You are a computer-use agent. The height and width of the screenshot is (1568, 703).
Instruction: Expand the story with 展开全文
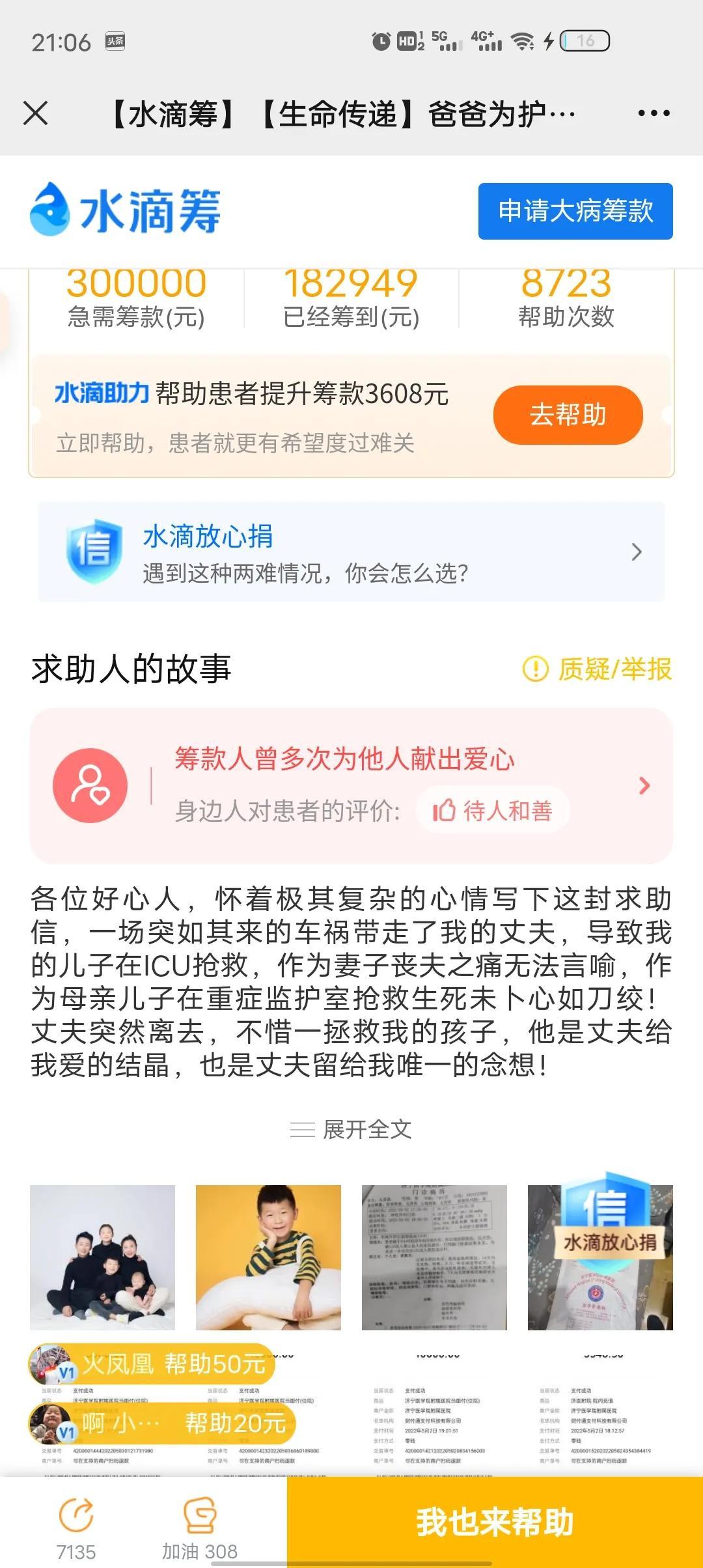tap(351, 1129)
